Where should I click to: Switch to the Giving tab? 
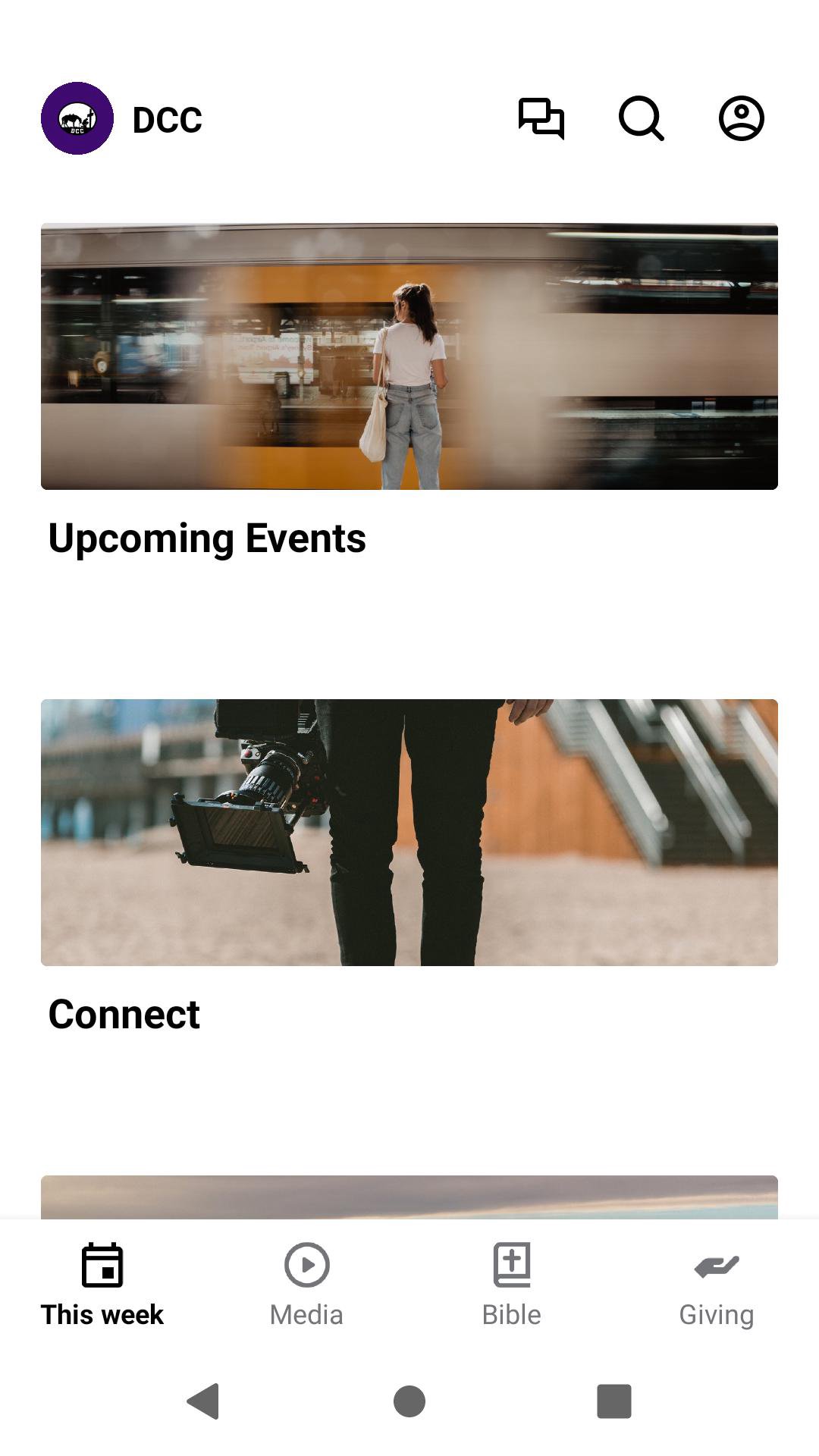coord(716,1285)
